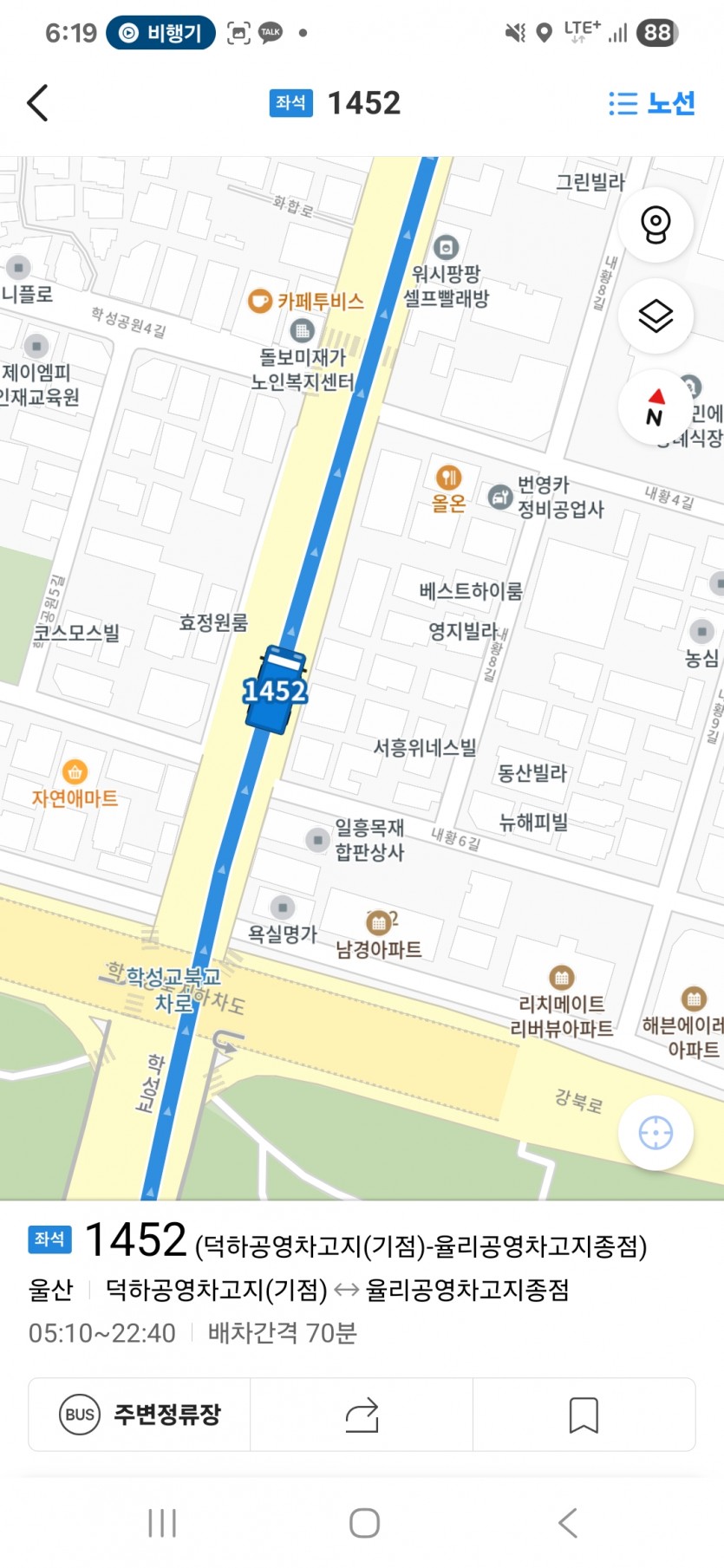Go back using the top-left arrow
This screenshot has height=1568, width=724.
pos(38,103)
